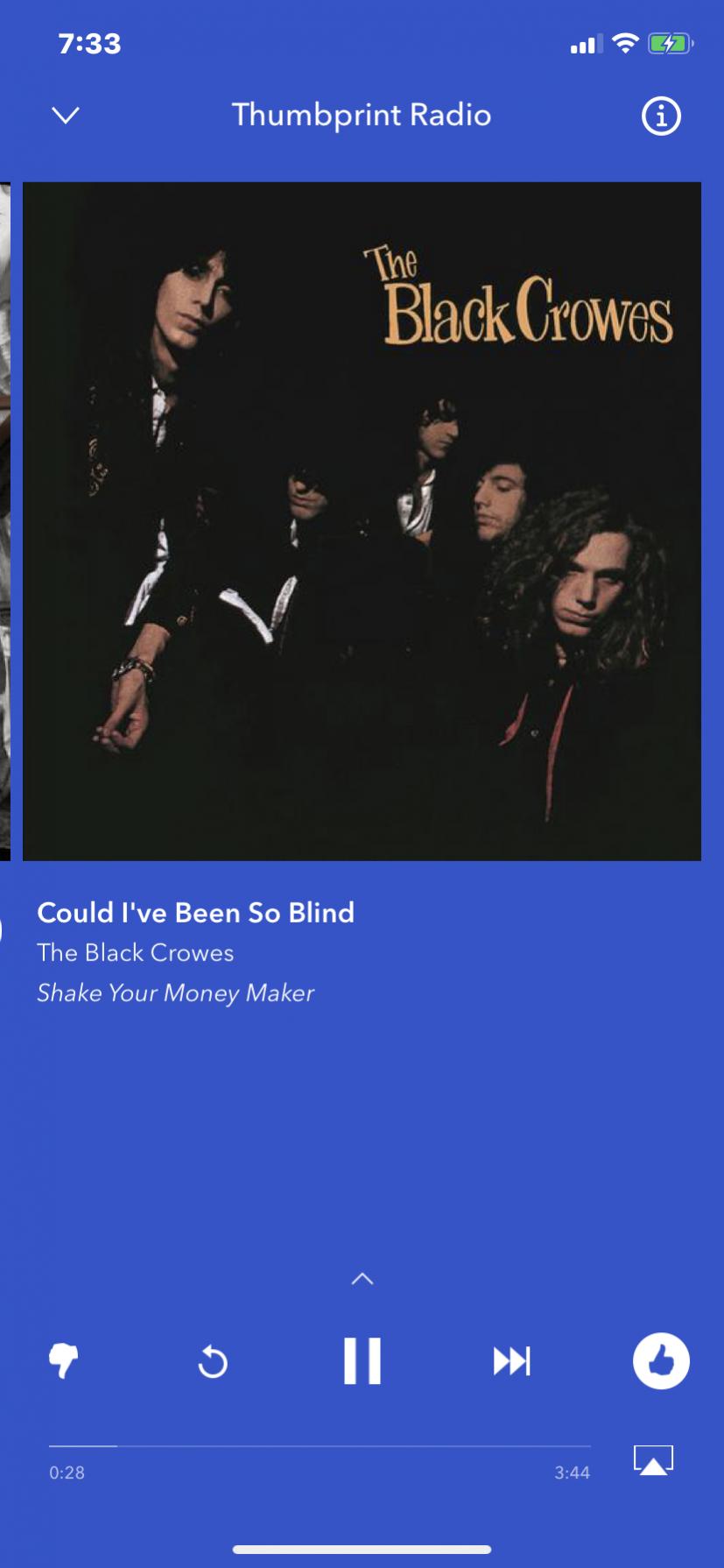
Task: Expand the track details panel upward
Action: point(362,1279)
